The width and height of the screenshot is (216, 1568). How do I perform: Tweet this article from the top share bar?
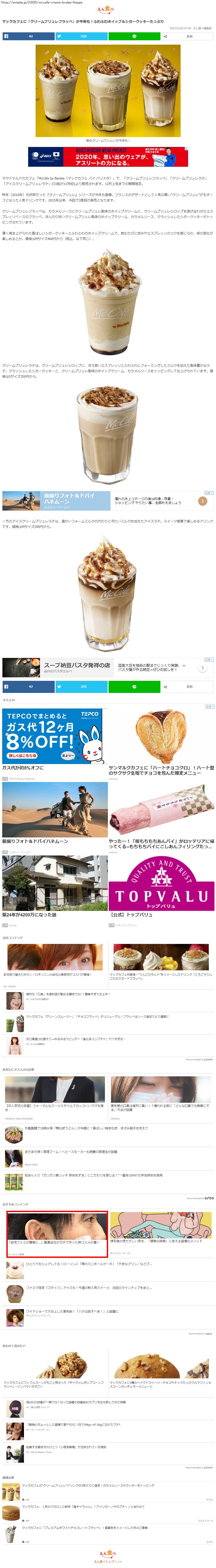pos(82,37)
